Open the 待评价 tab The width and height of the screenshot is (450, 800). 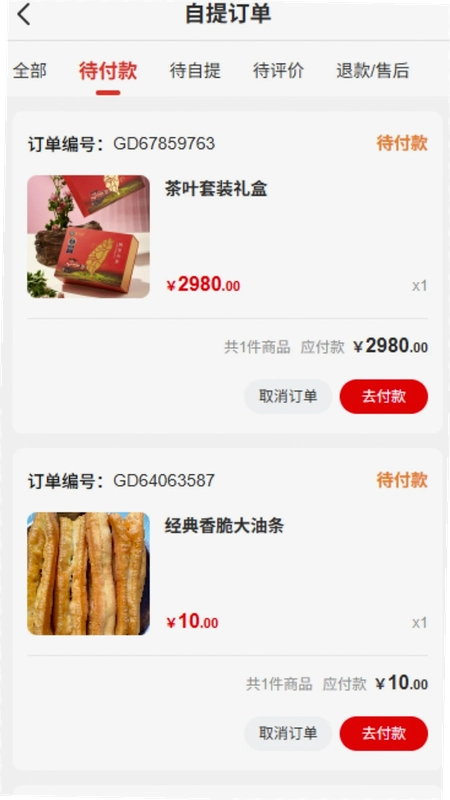[278, 70]
